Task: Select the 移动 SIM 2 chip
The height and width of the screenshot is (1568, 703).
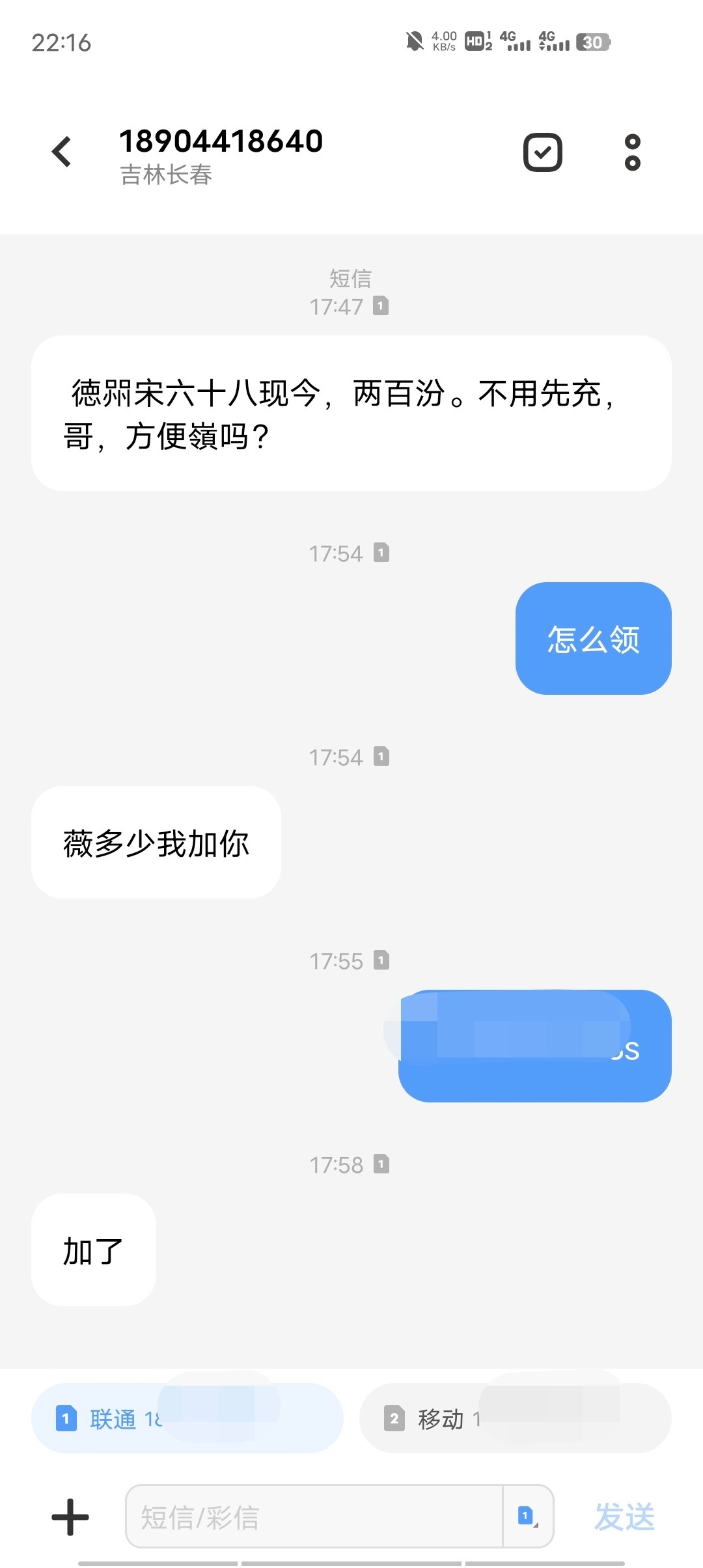Action: (515, 1418)
